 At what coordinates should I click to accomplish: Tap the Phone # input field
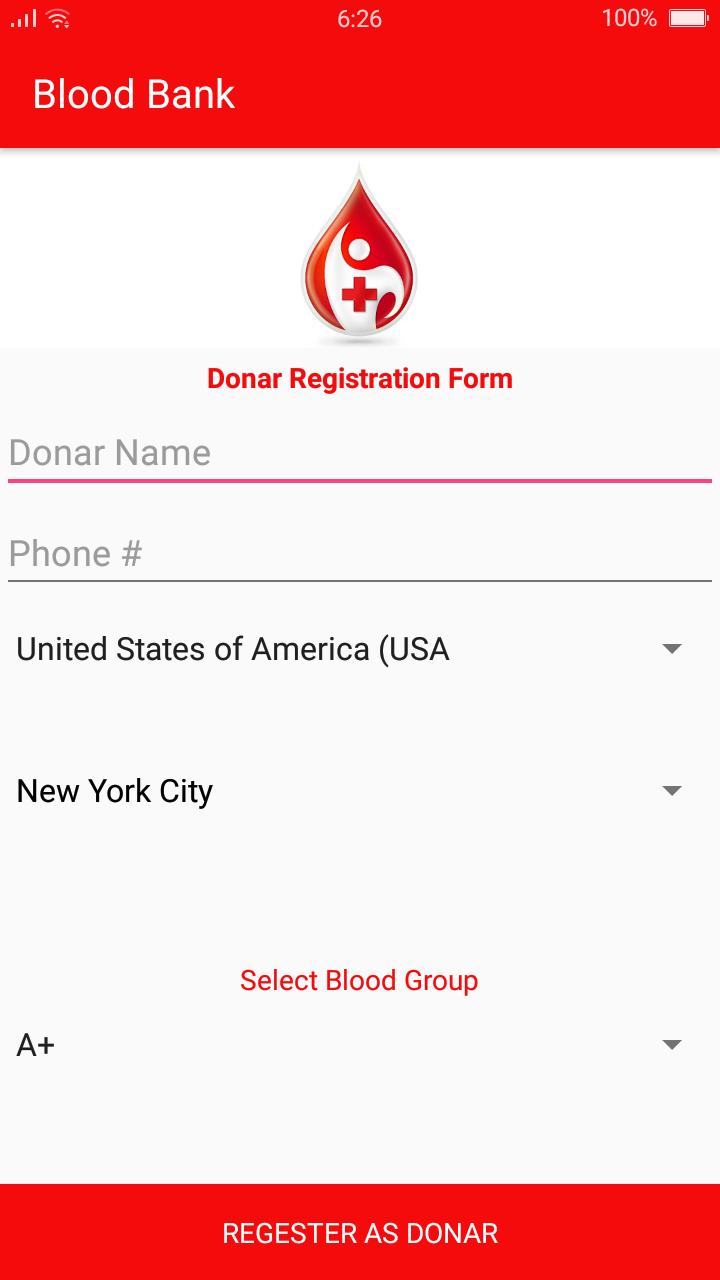(360, 554)
